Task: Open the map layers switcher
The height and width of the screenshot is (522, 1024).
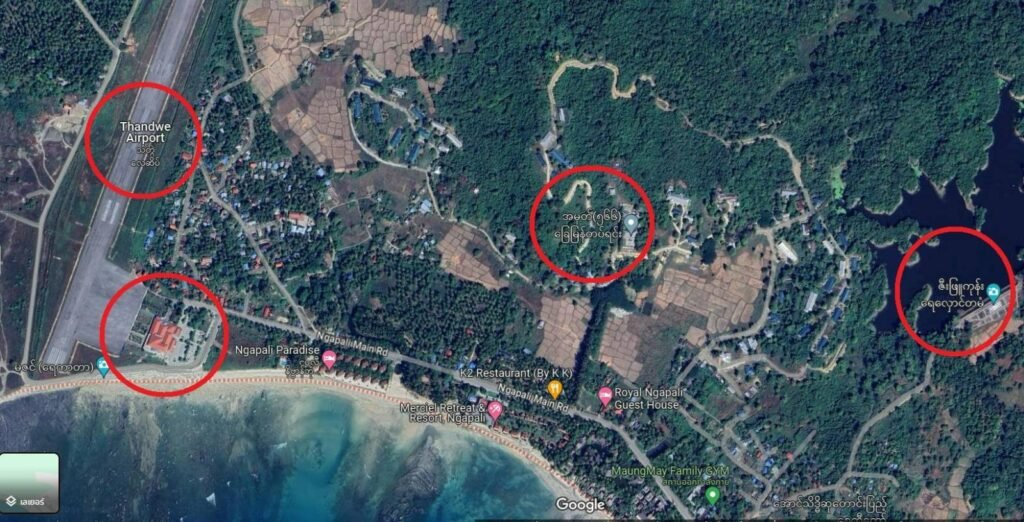Action: click(x=29, y=482)
